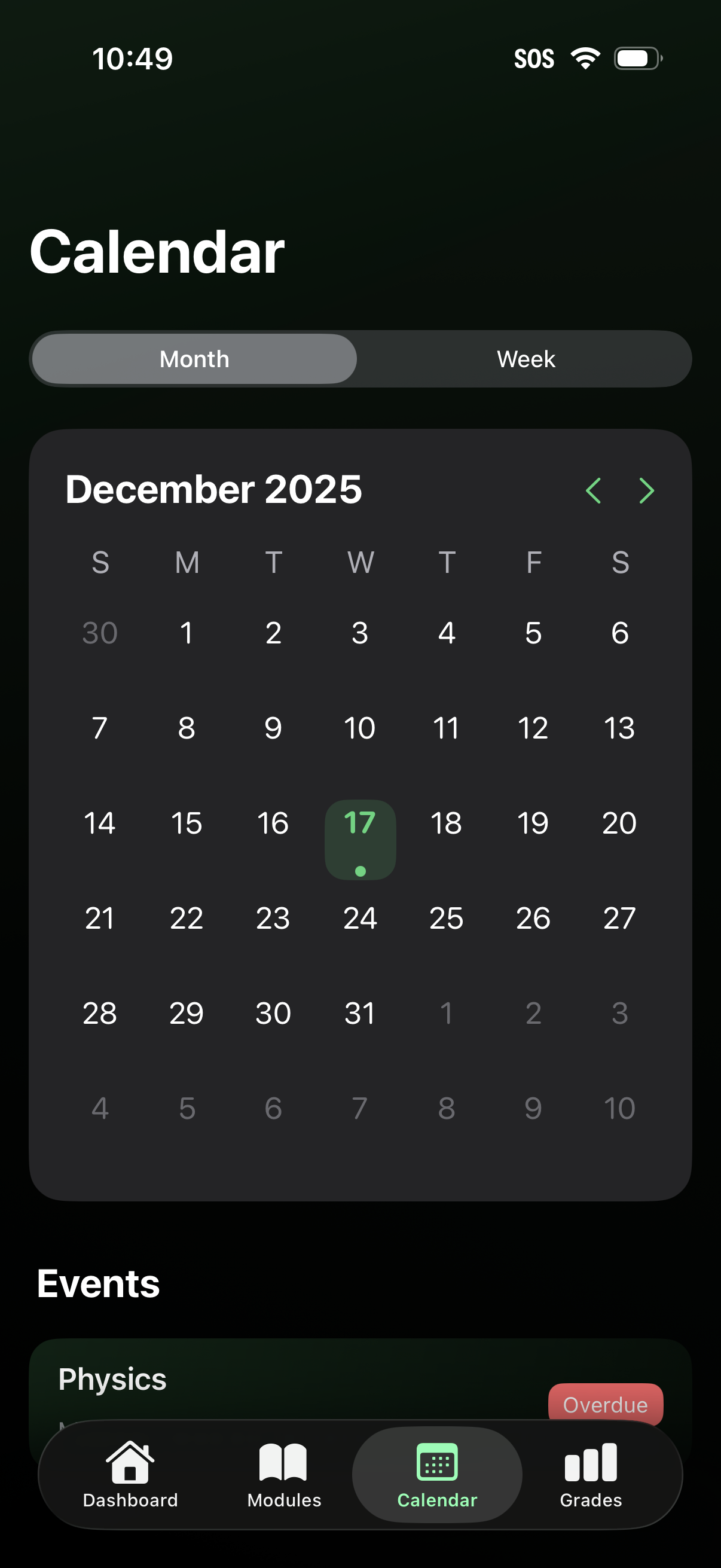721x1568 pixels.
Task: Select December 8 in the month grid
Action: (x=186, y=728)
